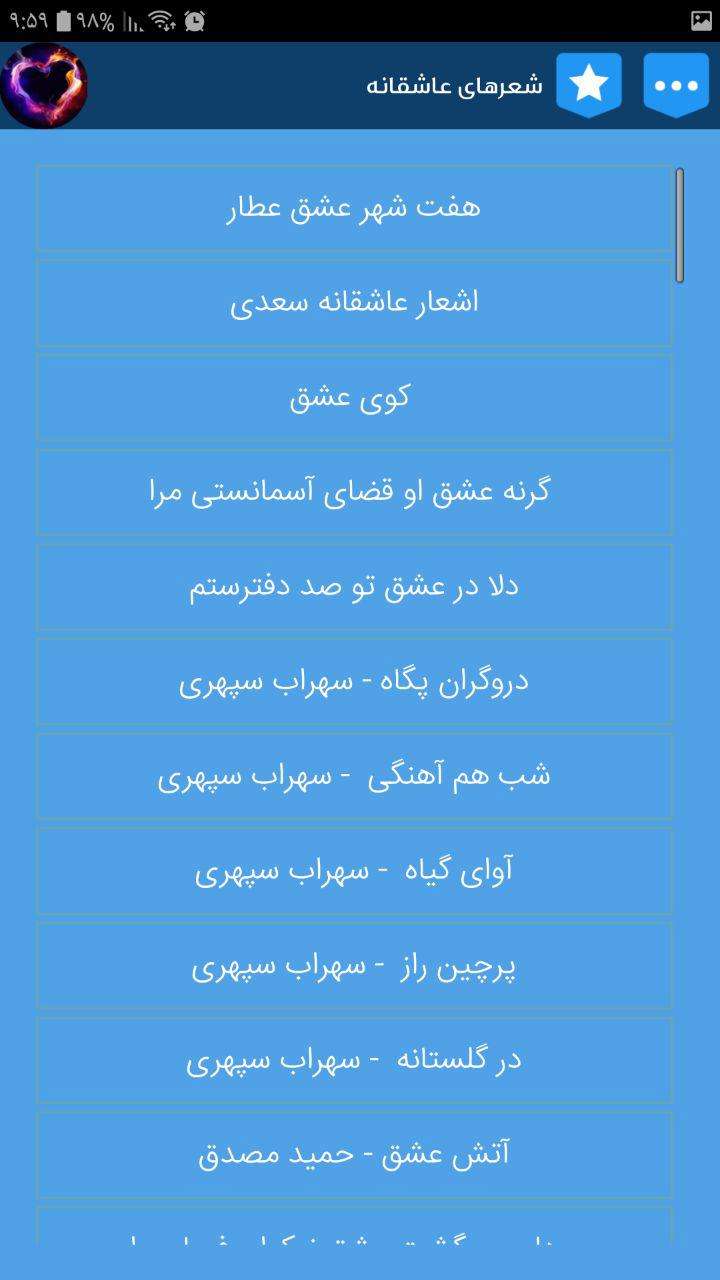This screenshot has height=1280, width=720.
Task: Select the poem کوی عشق
Action: point(355,397)
